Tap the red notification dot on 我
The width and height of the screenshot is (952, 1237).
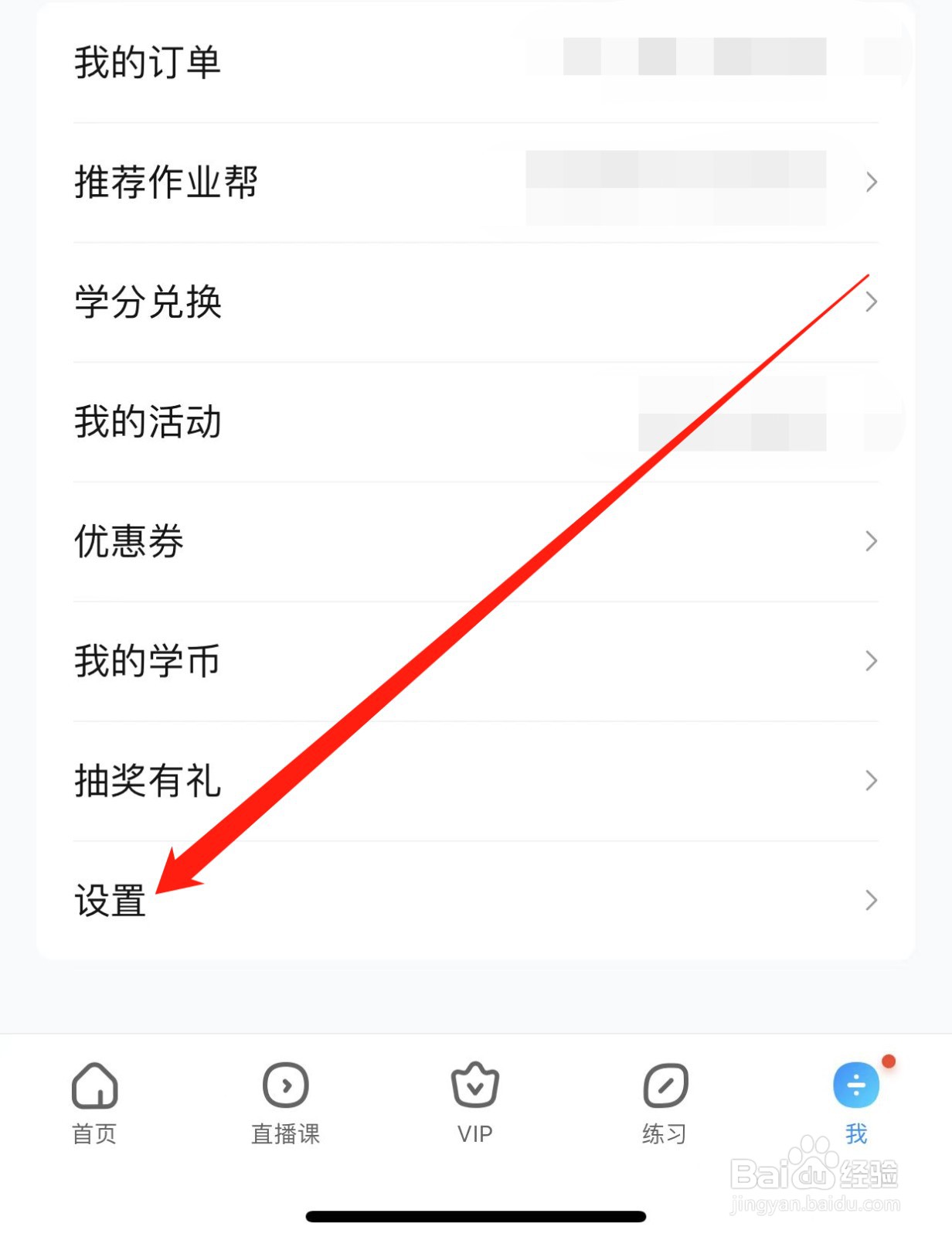[889, 1061]
